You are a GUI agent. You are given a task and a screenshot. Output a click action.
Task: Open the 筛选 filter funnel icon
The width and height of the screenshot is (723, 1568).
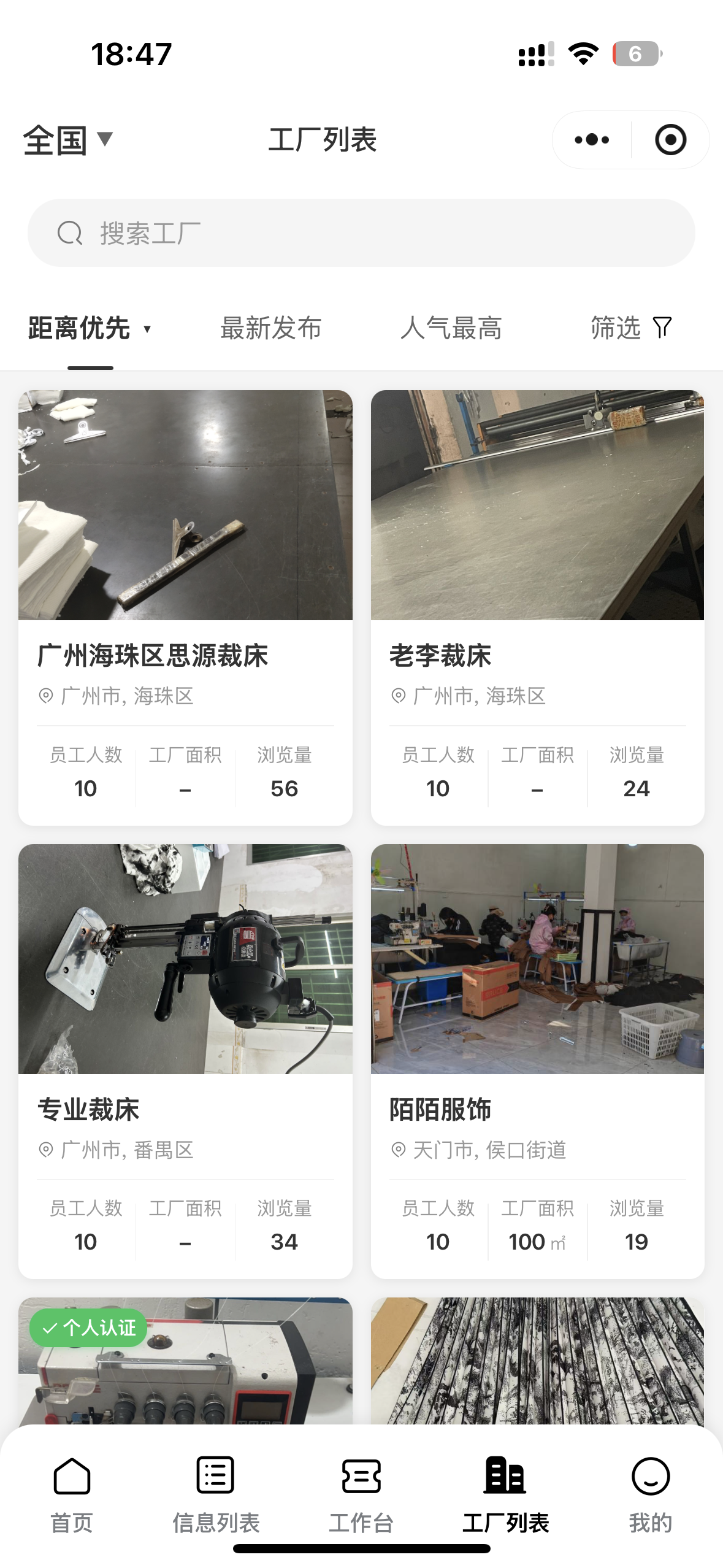662,327
